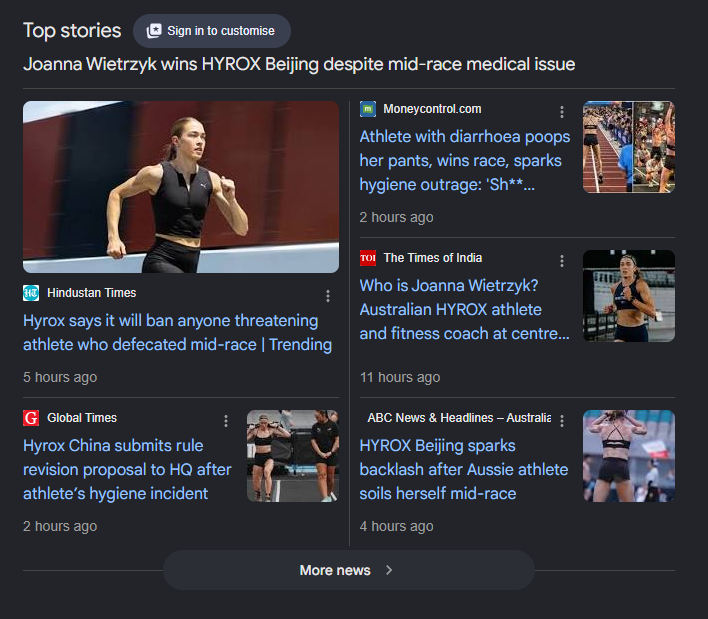Open options menu for Times of India story
The image size is (708, 619).
tap(562, 261)
